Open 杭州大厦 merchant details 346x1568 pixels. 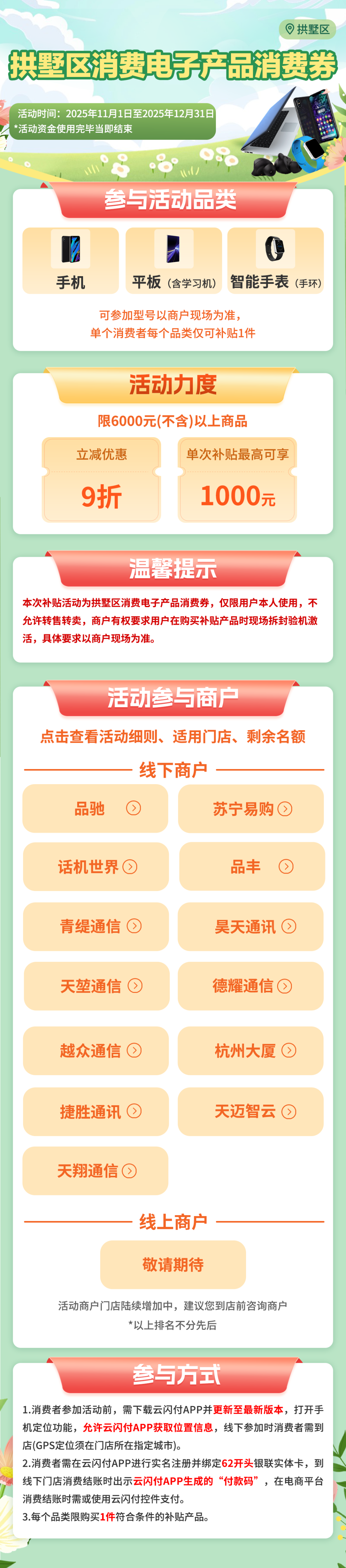point(251,1050)
